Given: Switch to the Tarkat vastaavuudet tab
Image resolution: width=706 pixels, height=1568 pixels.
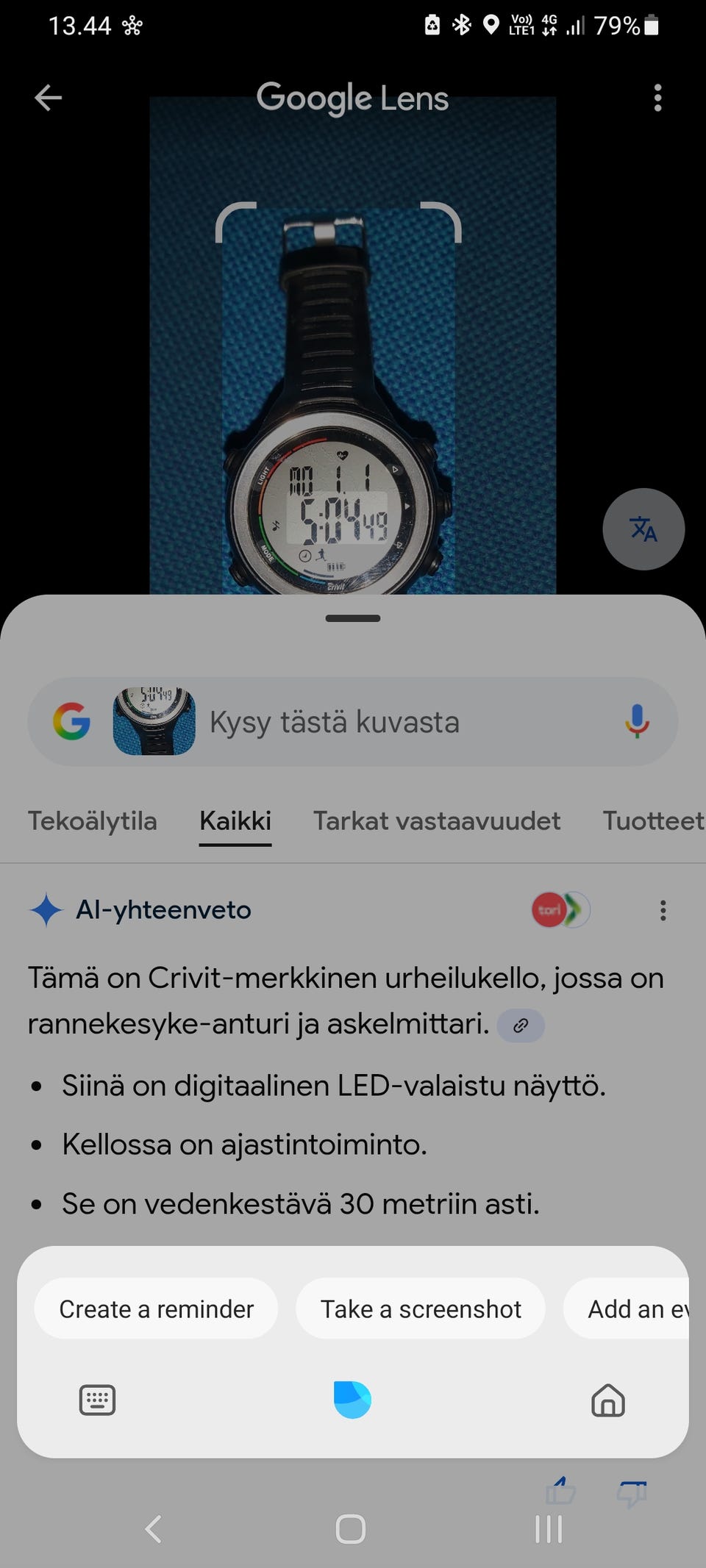Looking at the screenshot, I should (x=437, y=820).
